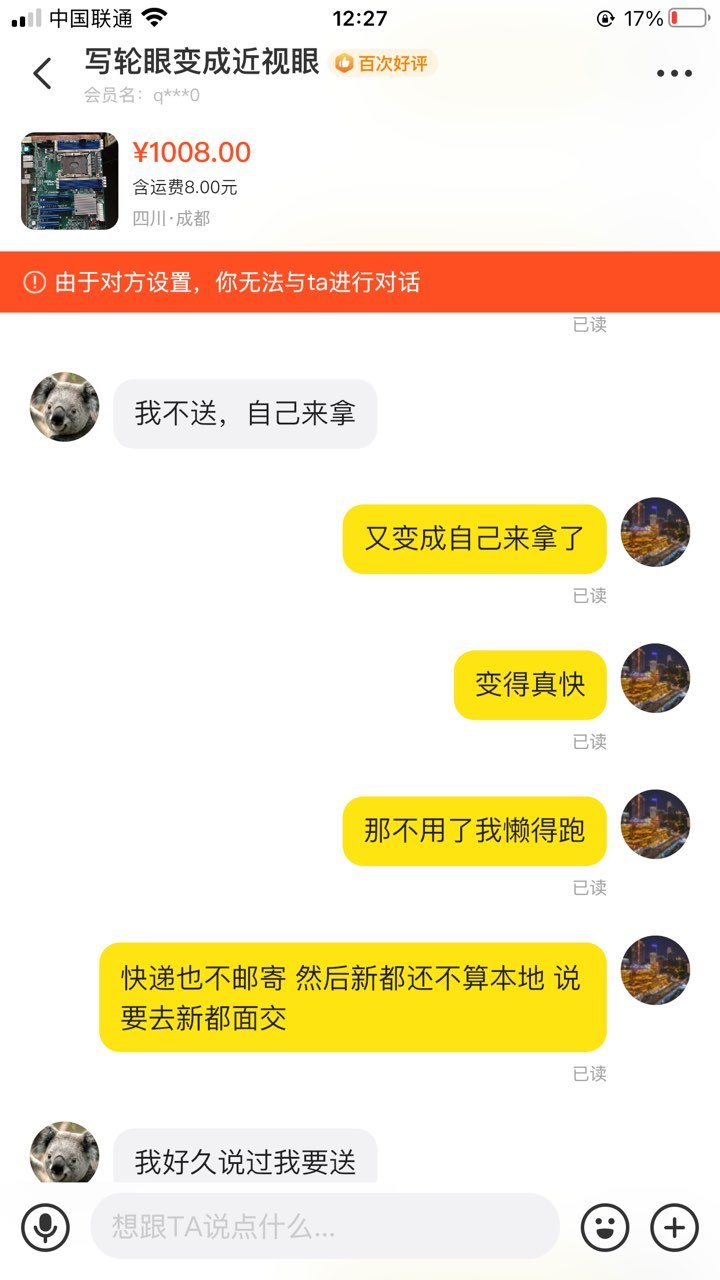Image resolution: width=720 pixels, height=1280 pixels.
Task: Tap the 百次好评 badge
Action: [383, 64]
